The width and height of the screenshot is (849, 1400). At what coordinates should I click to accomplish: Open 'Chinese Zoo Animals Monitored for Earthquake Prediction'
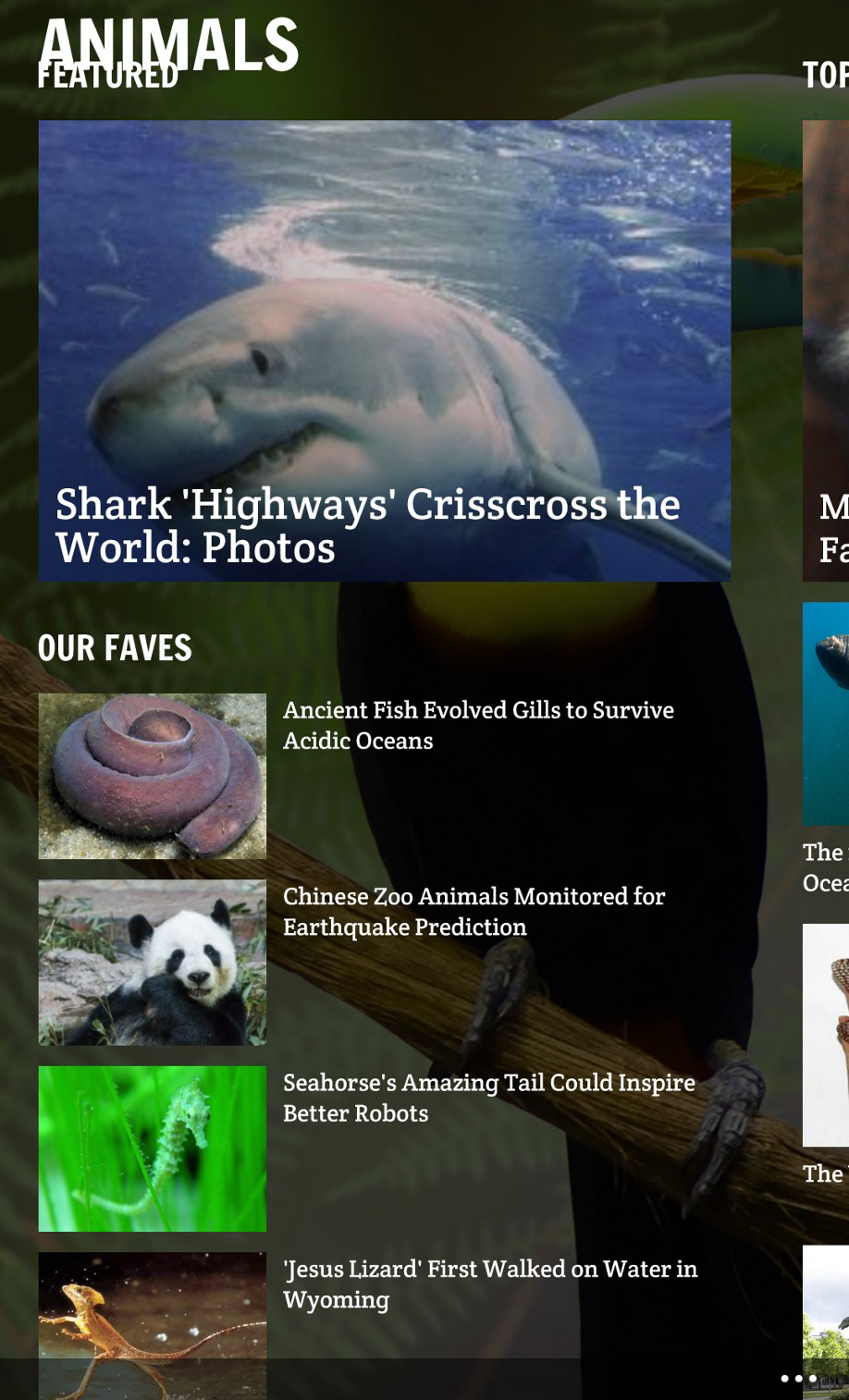[473, 912]
